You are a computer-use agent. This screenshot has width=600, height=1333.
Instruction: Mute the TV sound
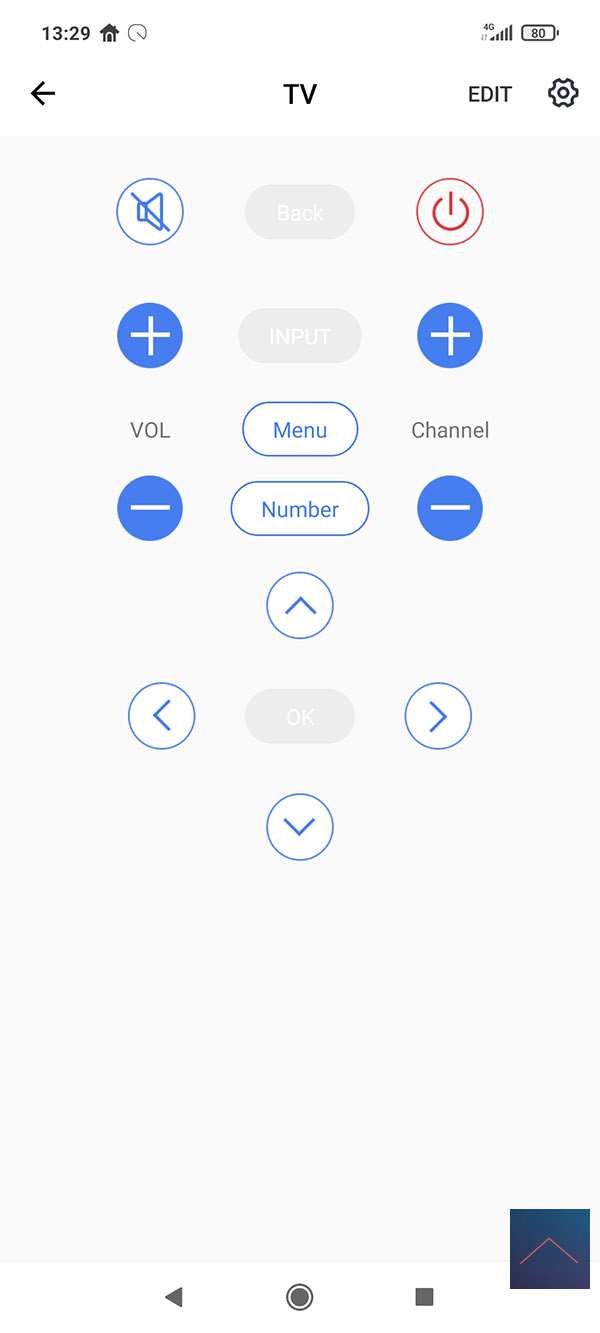(x=150, y=212)
